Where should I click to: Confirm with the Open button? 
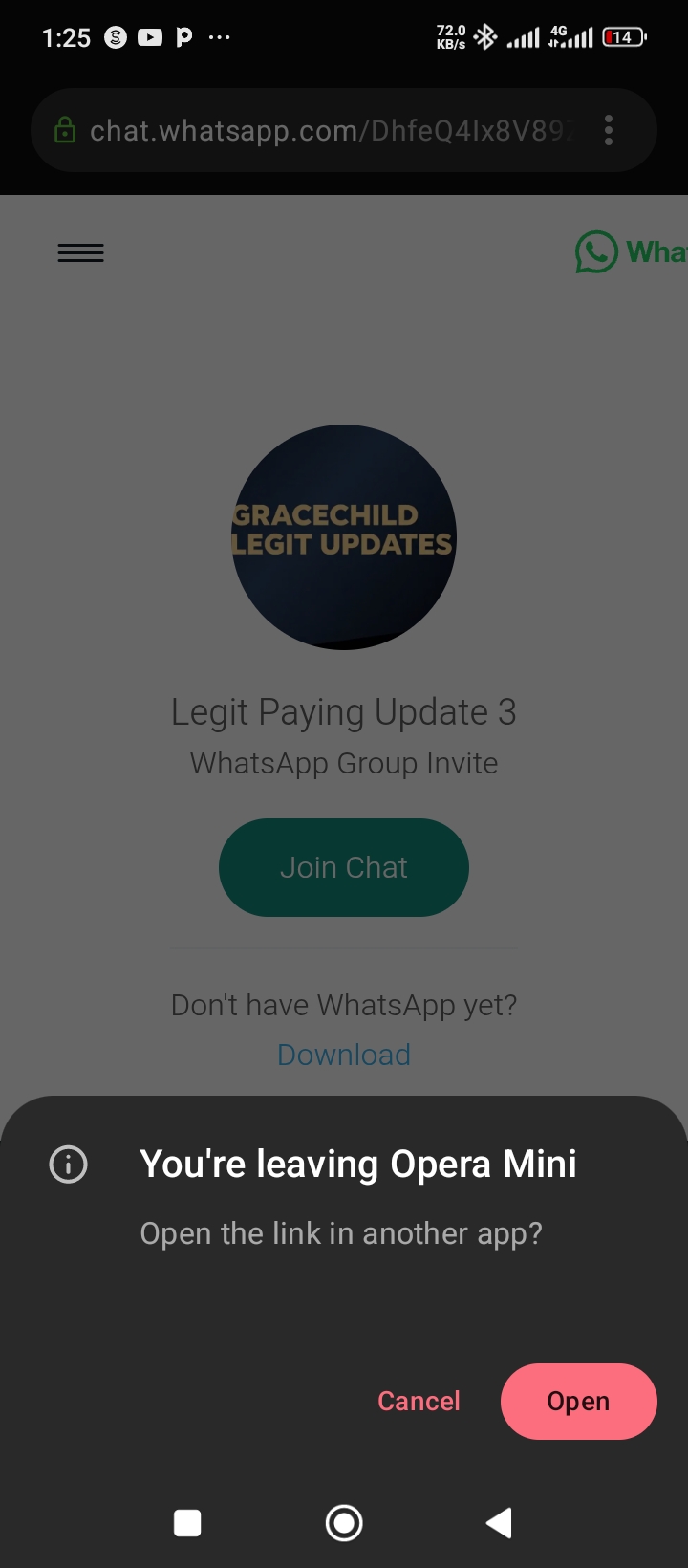point(578,1401)
